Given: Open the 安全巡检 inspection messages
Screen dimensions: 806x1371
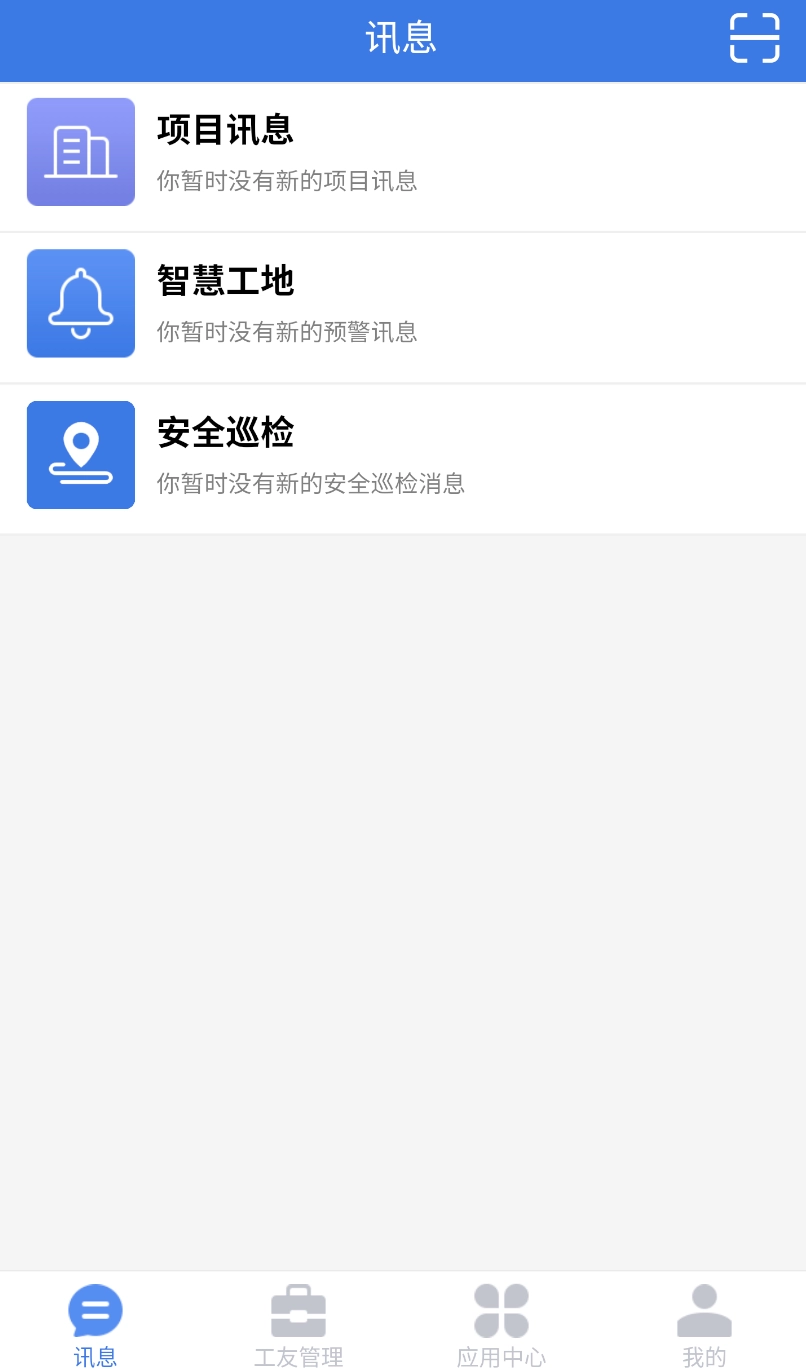Looking at the screenshot, I should [x=400, y=457].
